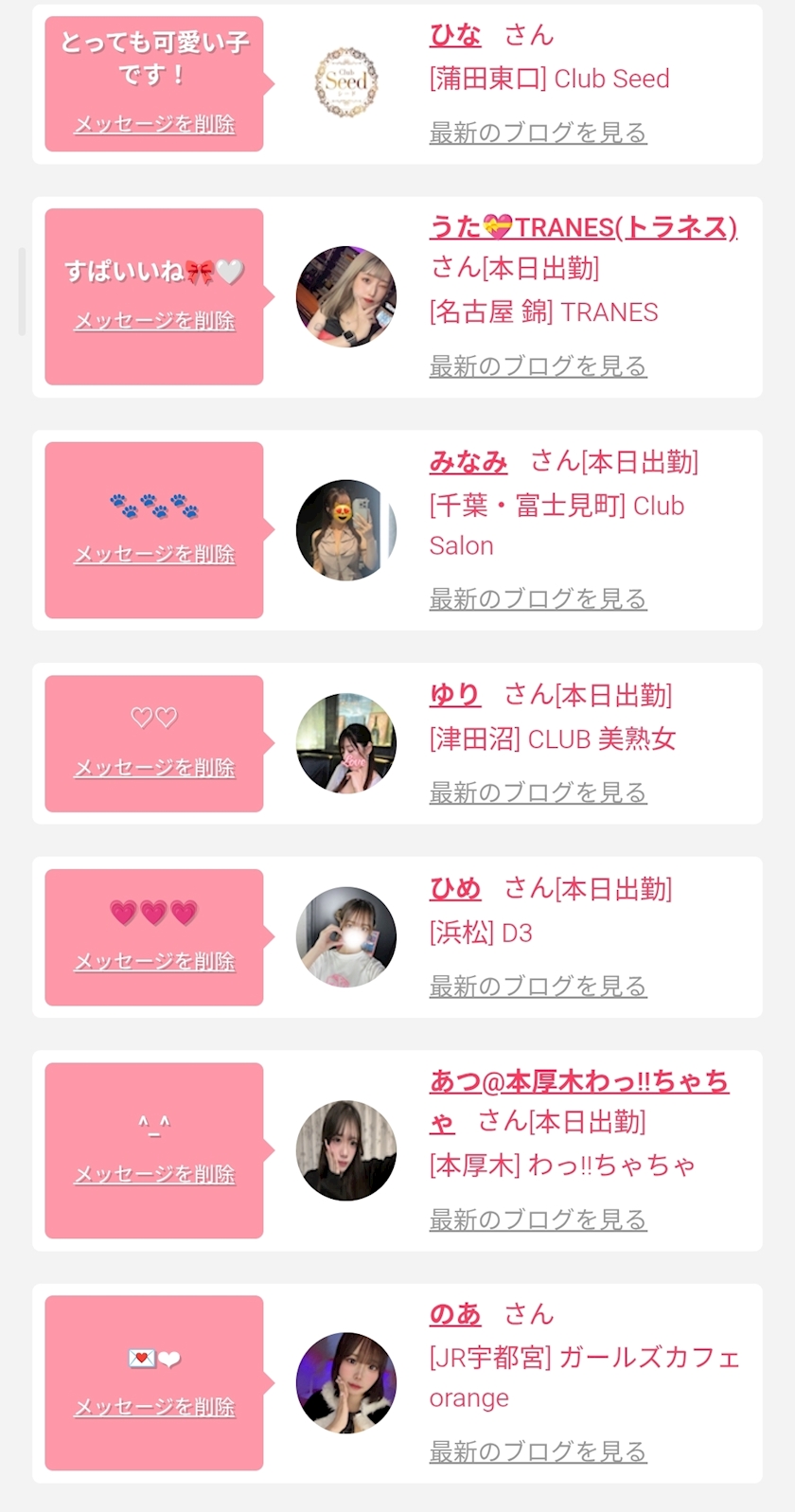Open ゆり's profile name link
Viewport: 795px width, 1512px height.
[x=455, y=695]
